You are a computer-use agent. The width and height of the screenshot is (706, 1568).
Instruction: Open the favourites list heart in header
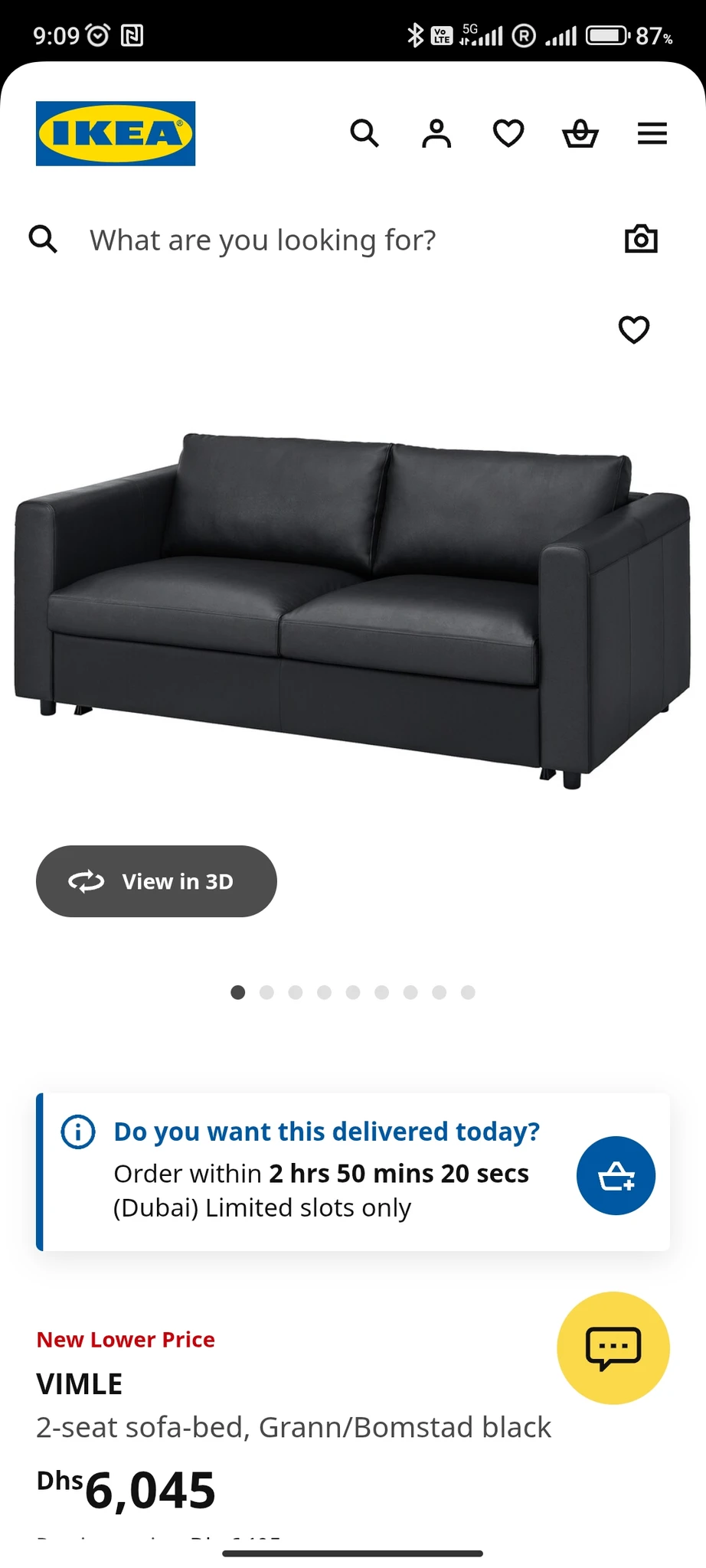click(508, 133)
